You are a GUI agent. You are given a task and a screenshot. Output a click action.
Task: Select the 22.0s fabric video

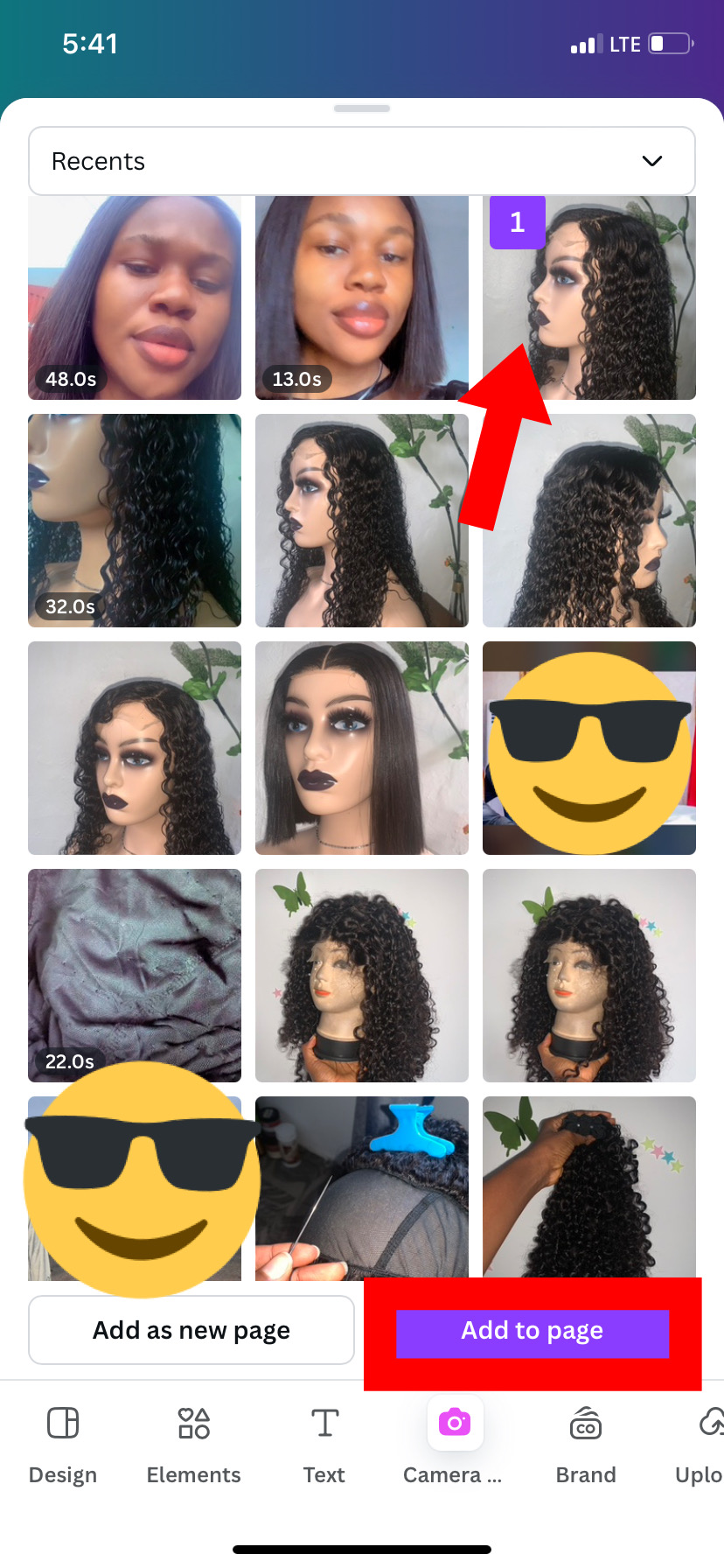tap(135, 976)
